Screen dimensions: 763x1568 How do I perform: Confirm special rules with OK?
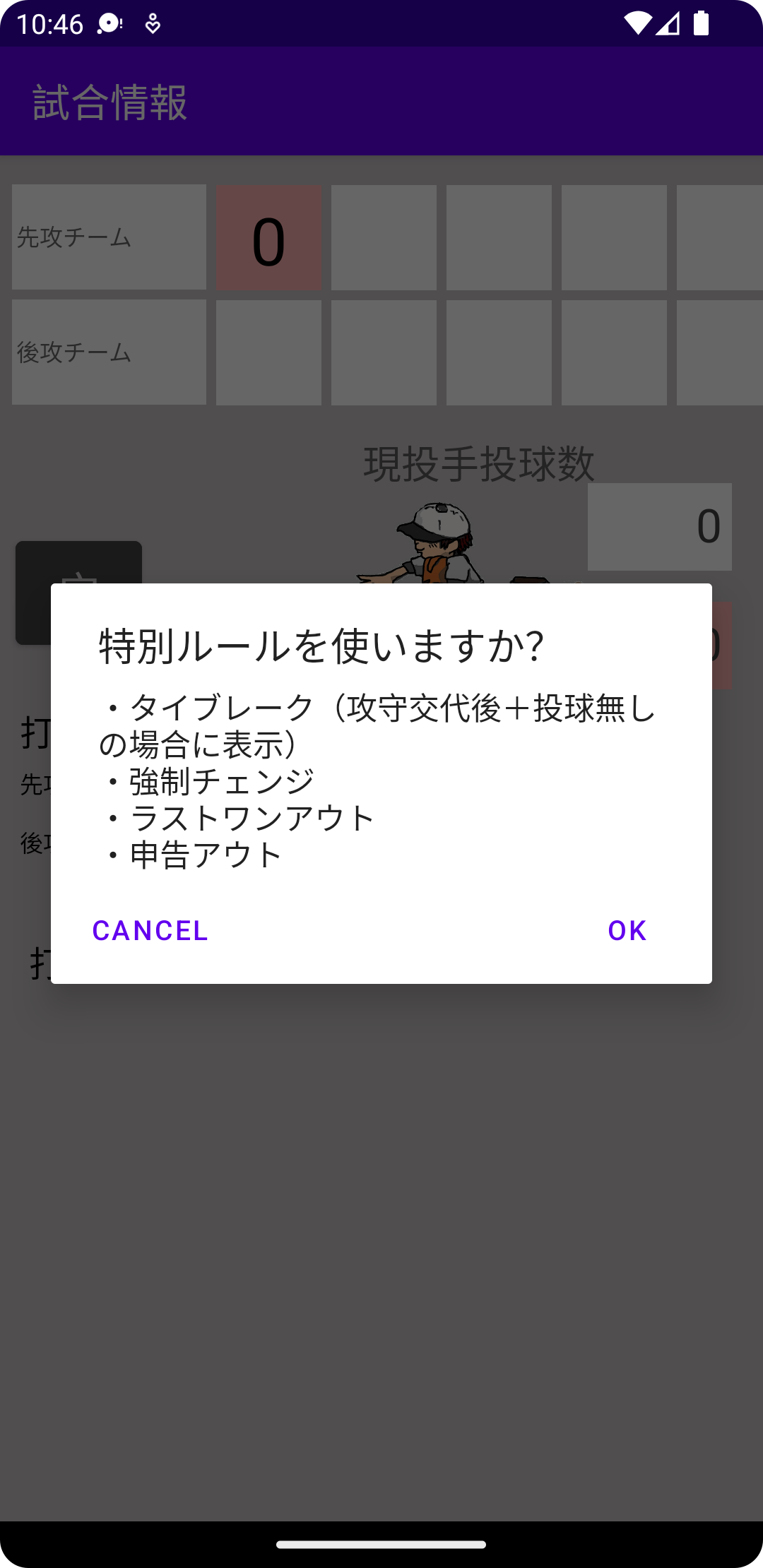click(x=626, y=931)
